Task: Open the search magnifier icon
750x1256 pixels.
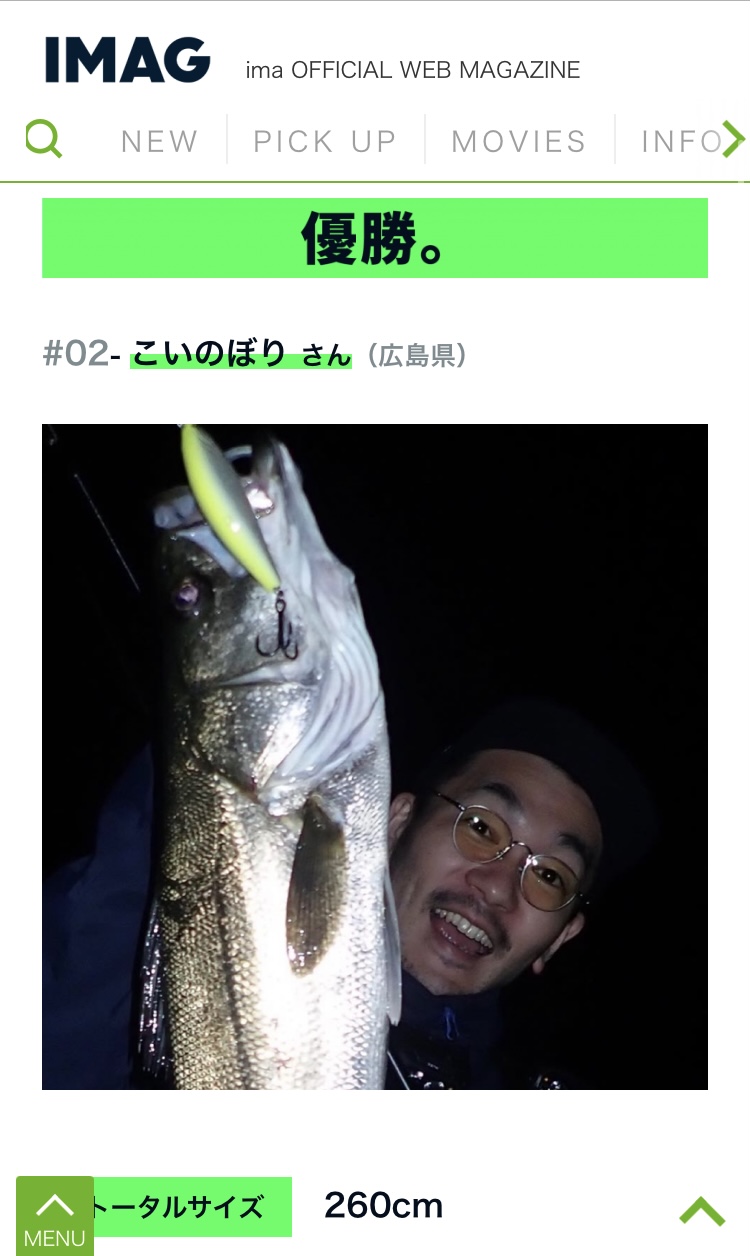Action: [x=43, y=139]
